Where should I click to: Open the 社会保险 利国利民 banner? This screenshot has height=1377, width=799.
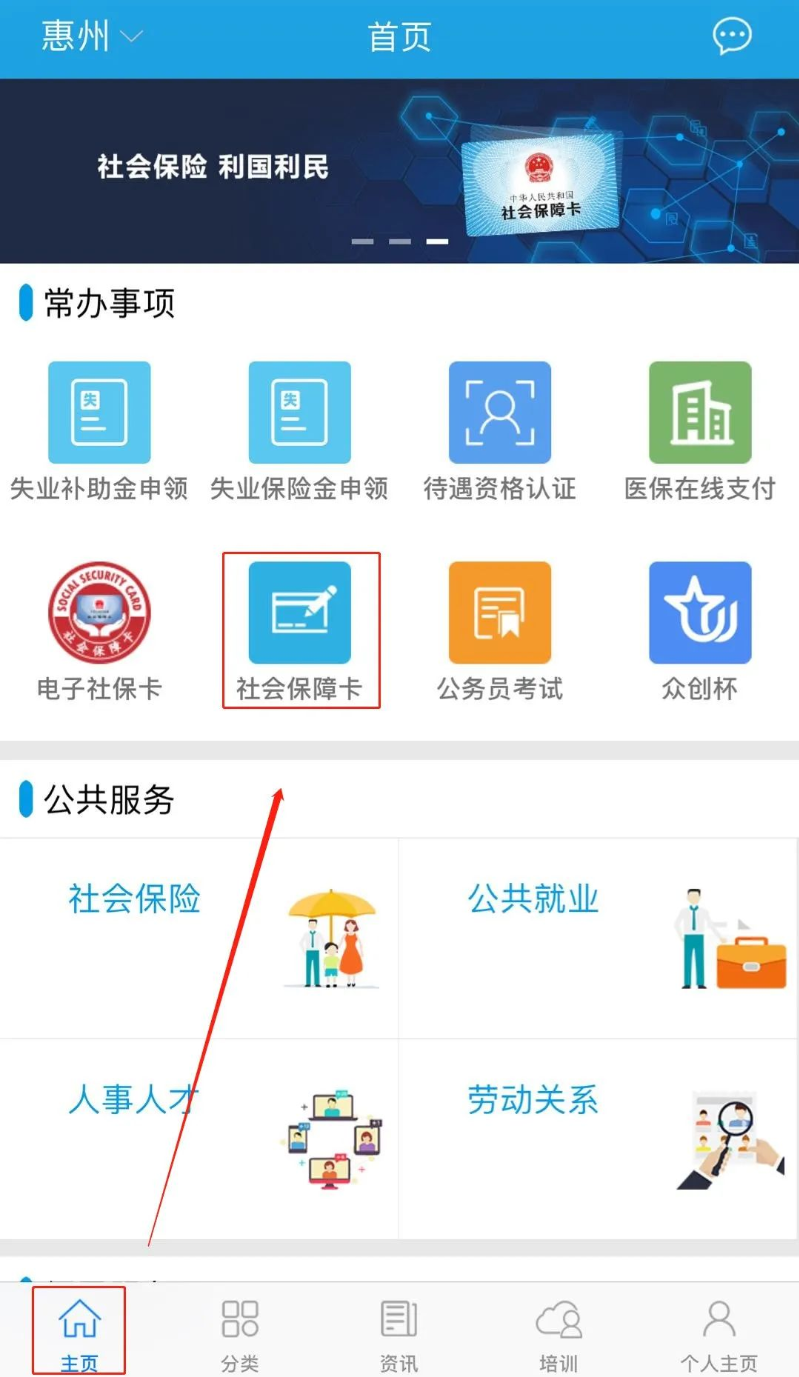400,171
